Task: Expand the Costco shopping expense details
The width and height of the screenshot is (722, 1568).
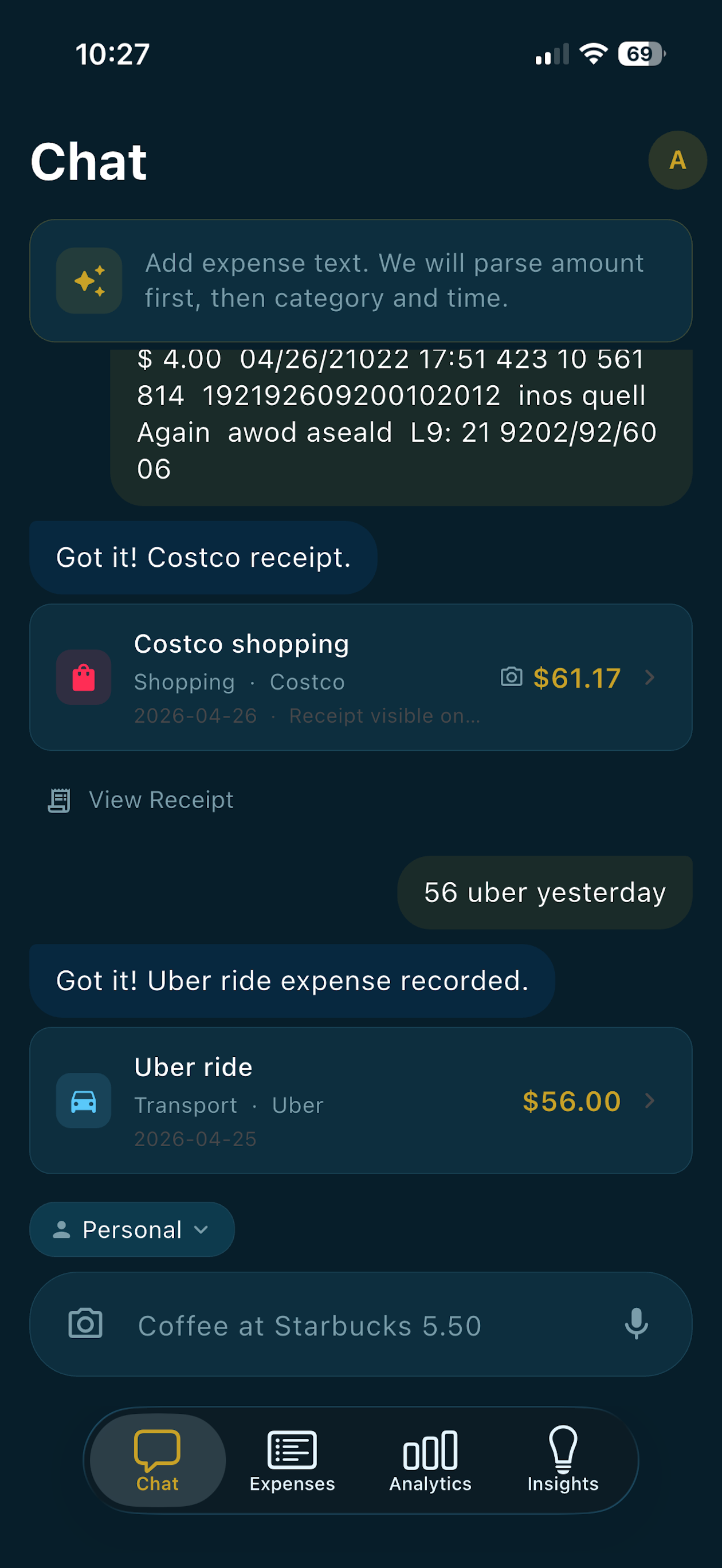Action: (x=650, y=677)
